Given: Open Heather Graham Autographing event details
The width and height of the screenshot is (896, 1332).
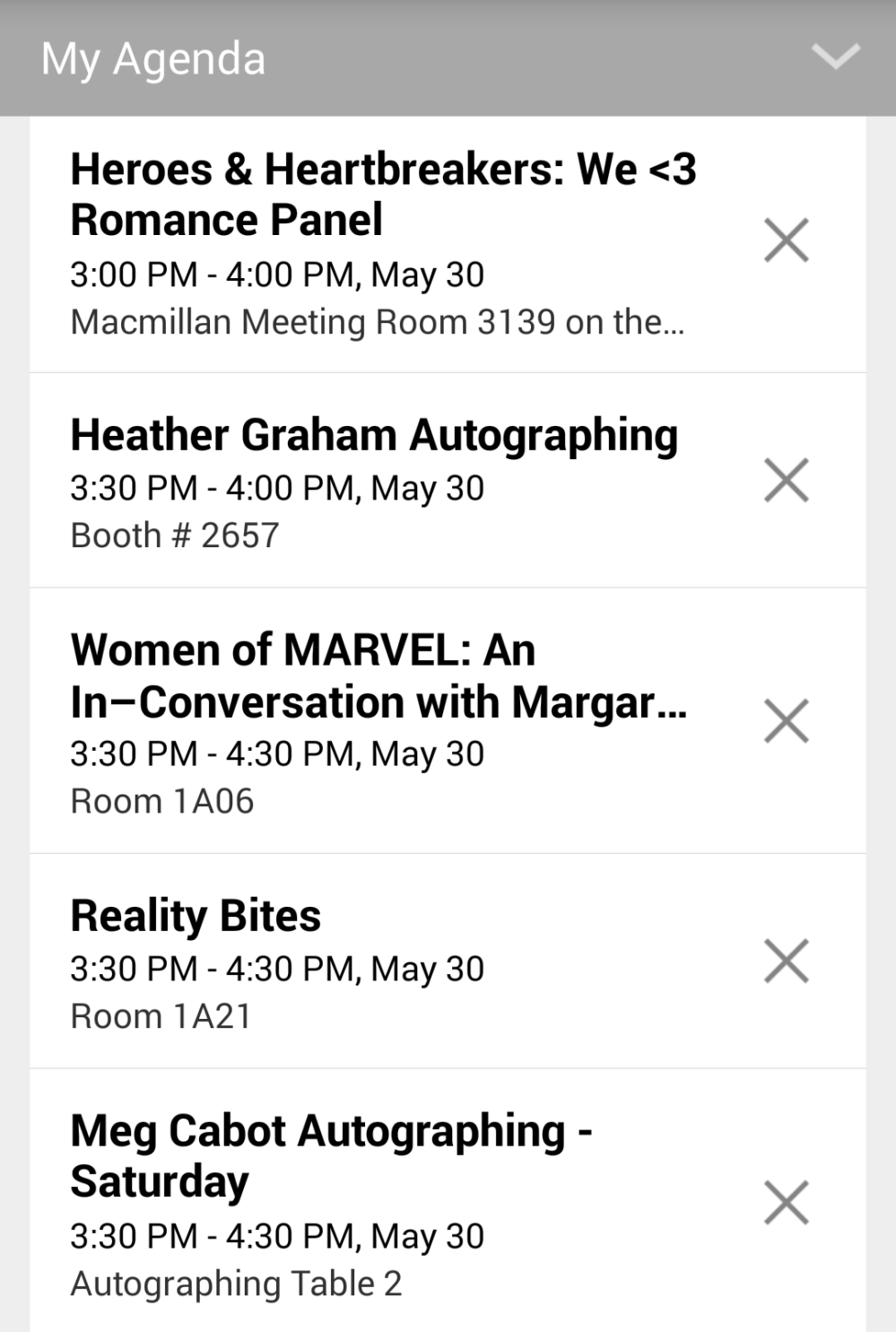Looking at the screenshot, I should tap(374, 482).
